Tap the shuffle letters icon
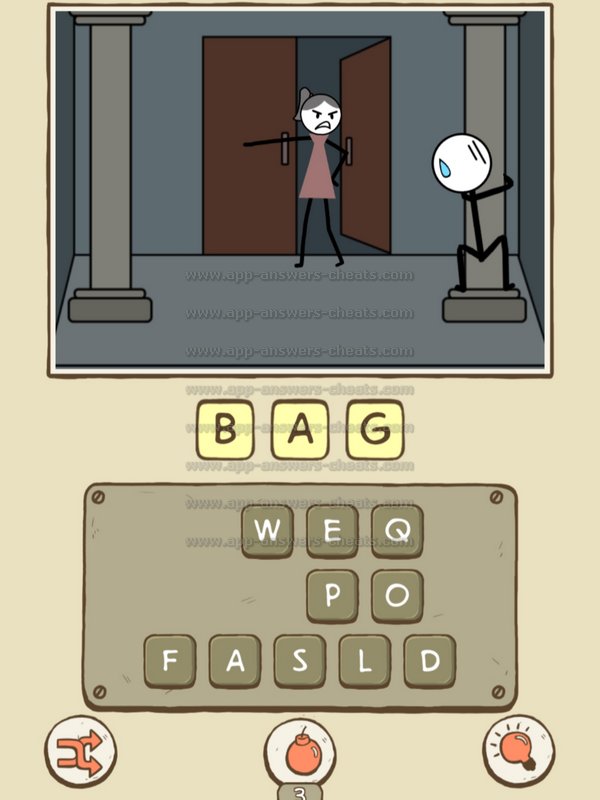The height and width of the screenshot is (800, 600). click(81, 750)
